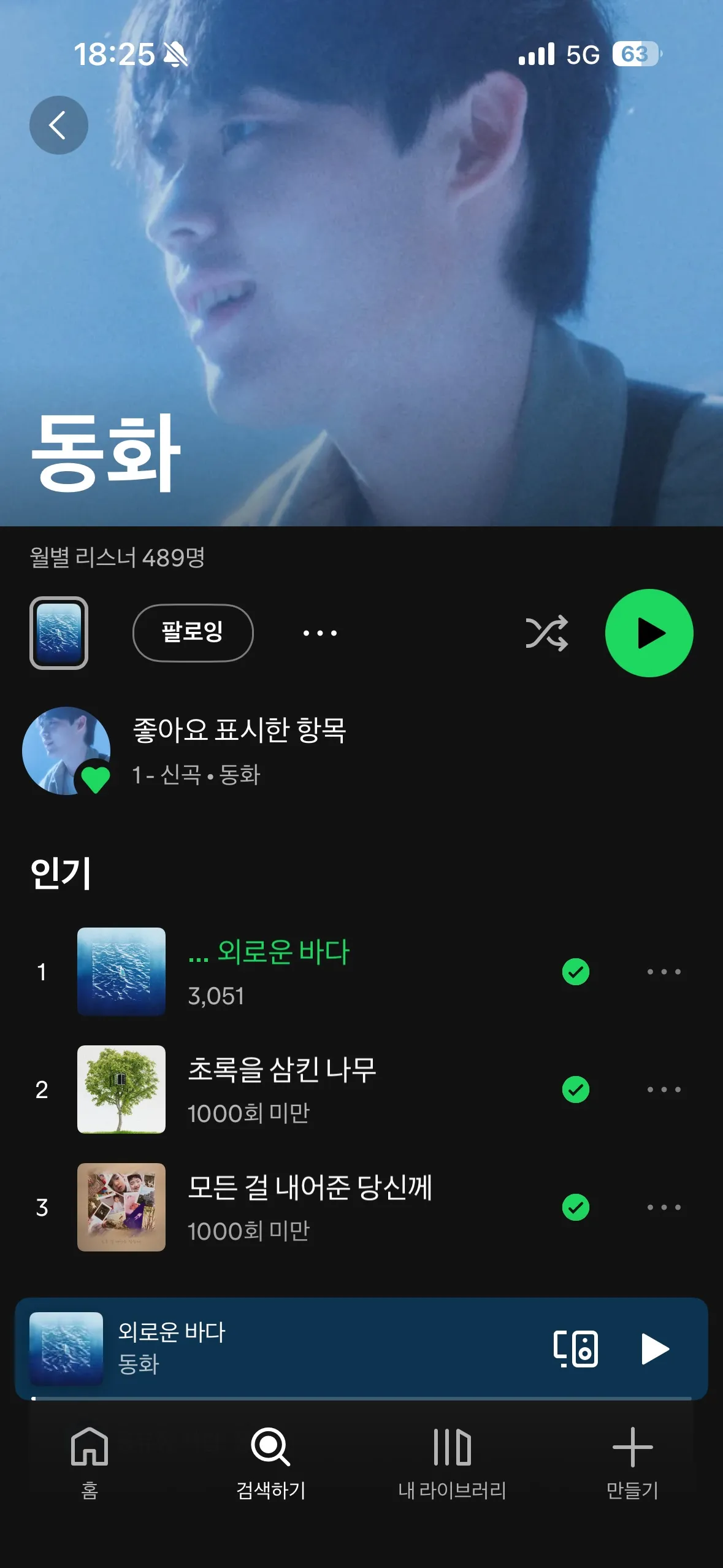The image size is (723, 1568).
Task: Open options for 외로운 바다 track
Action: pyautogui.click(x=665, y=971)
